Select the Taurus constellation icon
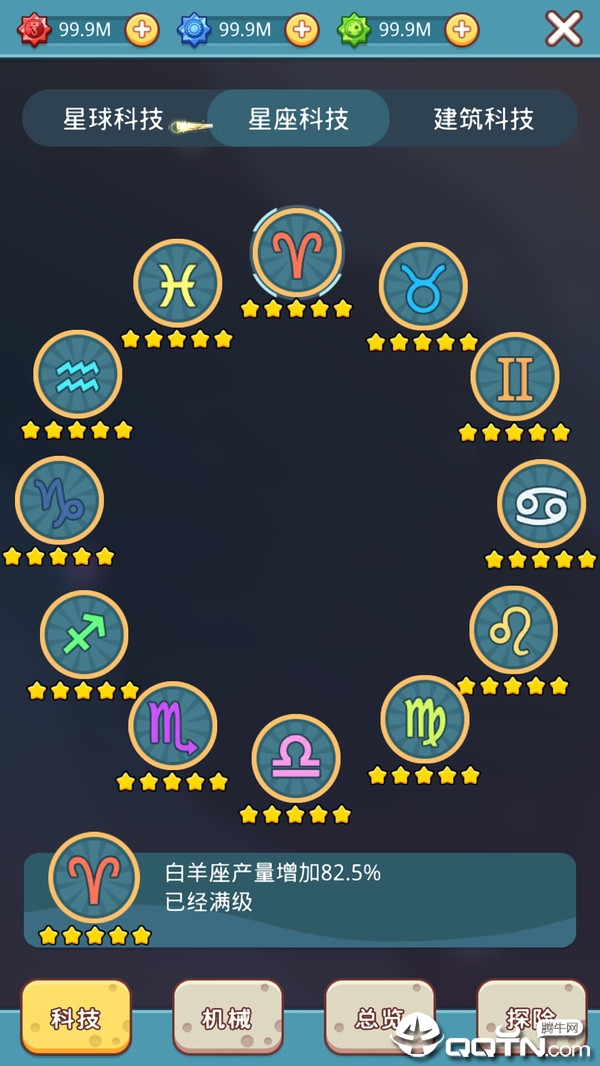This screenshot has width=600, height=1066. (423, 286)
